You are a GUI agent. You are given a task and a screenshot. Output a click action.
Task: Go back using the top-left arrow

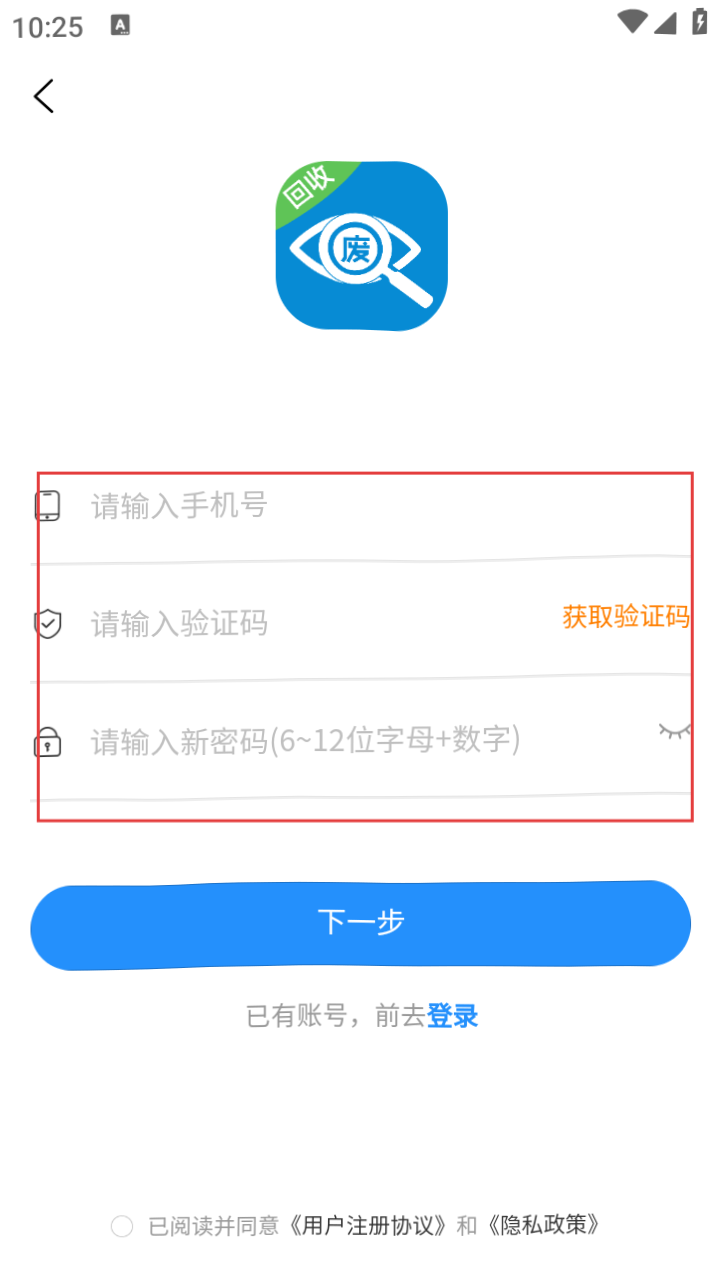tap(43, 96)
